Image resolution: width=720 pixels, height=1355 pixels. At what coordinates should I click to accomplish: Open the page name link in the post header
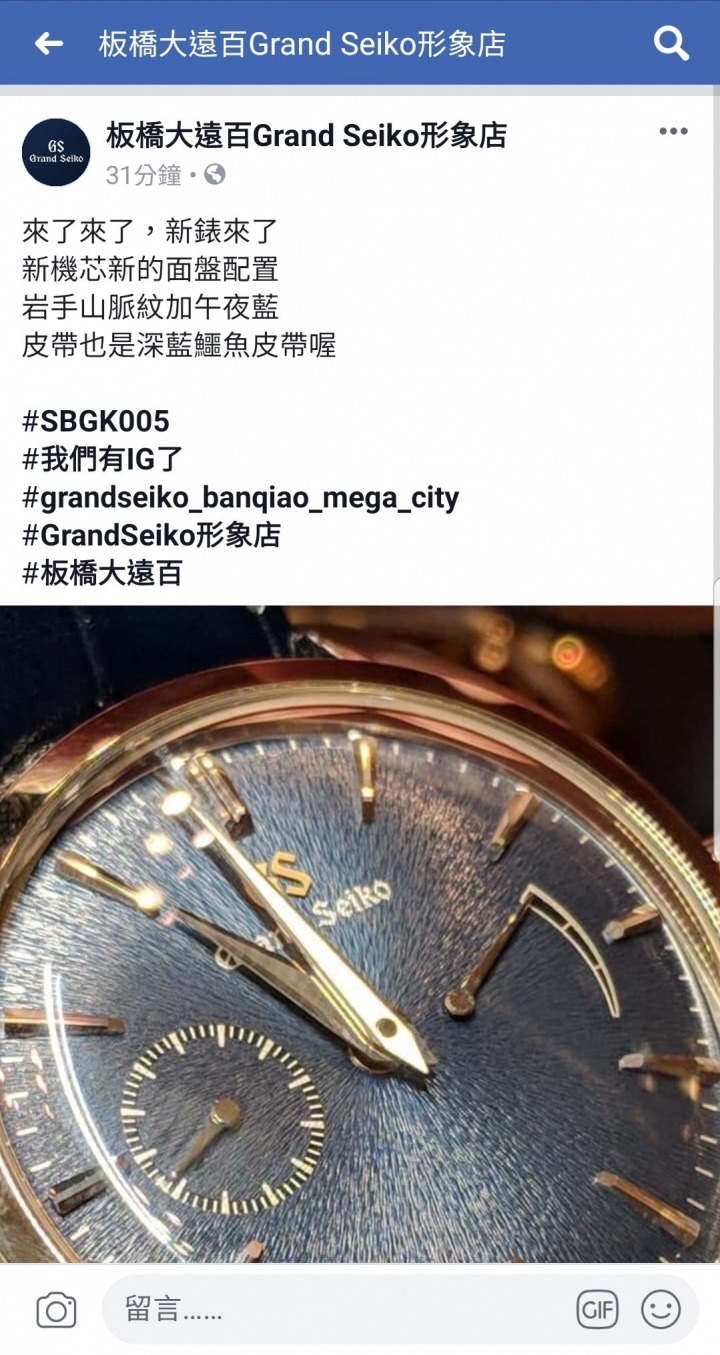pyautogui.click(x=306, y=135)
